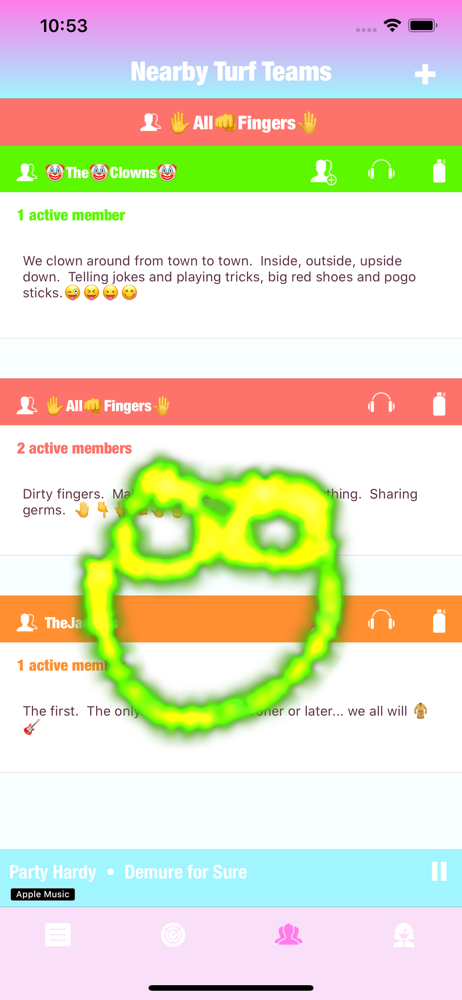Open the All Fingers banner at top

coord(231,122)
